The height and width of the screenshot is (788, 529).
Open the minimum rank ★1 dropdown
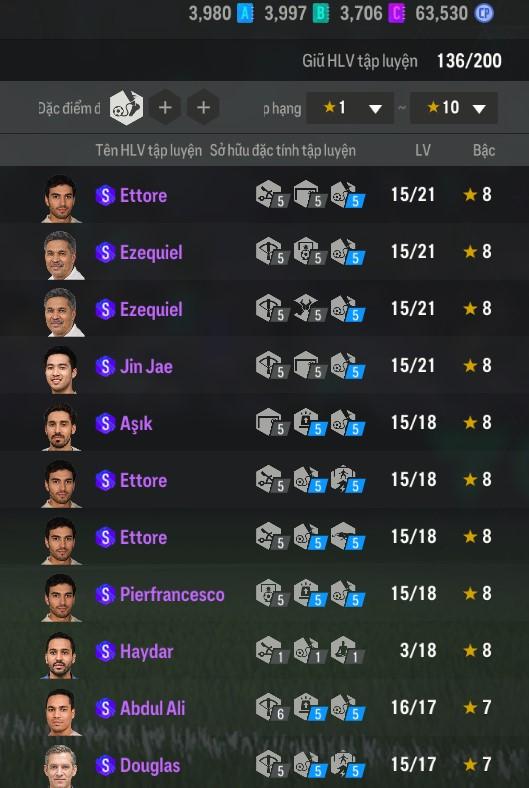(350, 108)
